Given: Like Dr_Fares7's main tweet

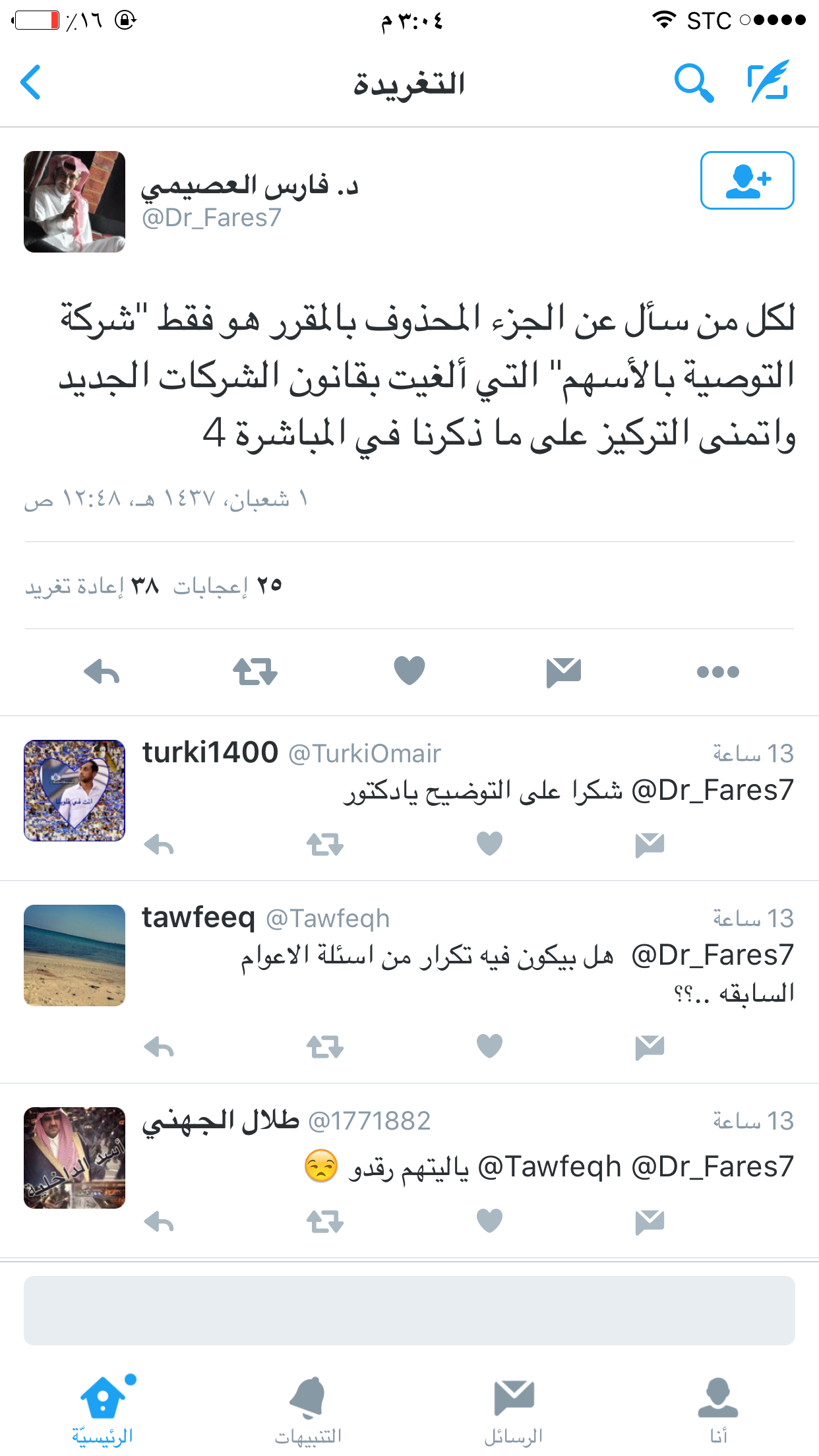Looking at the screenshot, I should pyautogui.click(x=409, y=671).
